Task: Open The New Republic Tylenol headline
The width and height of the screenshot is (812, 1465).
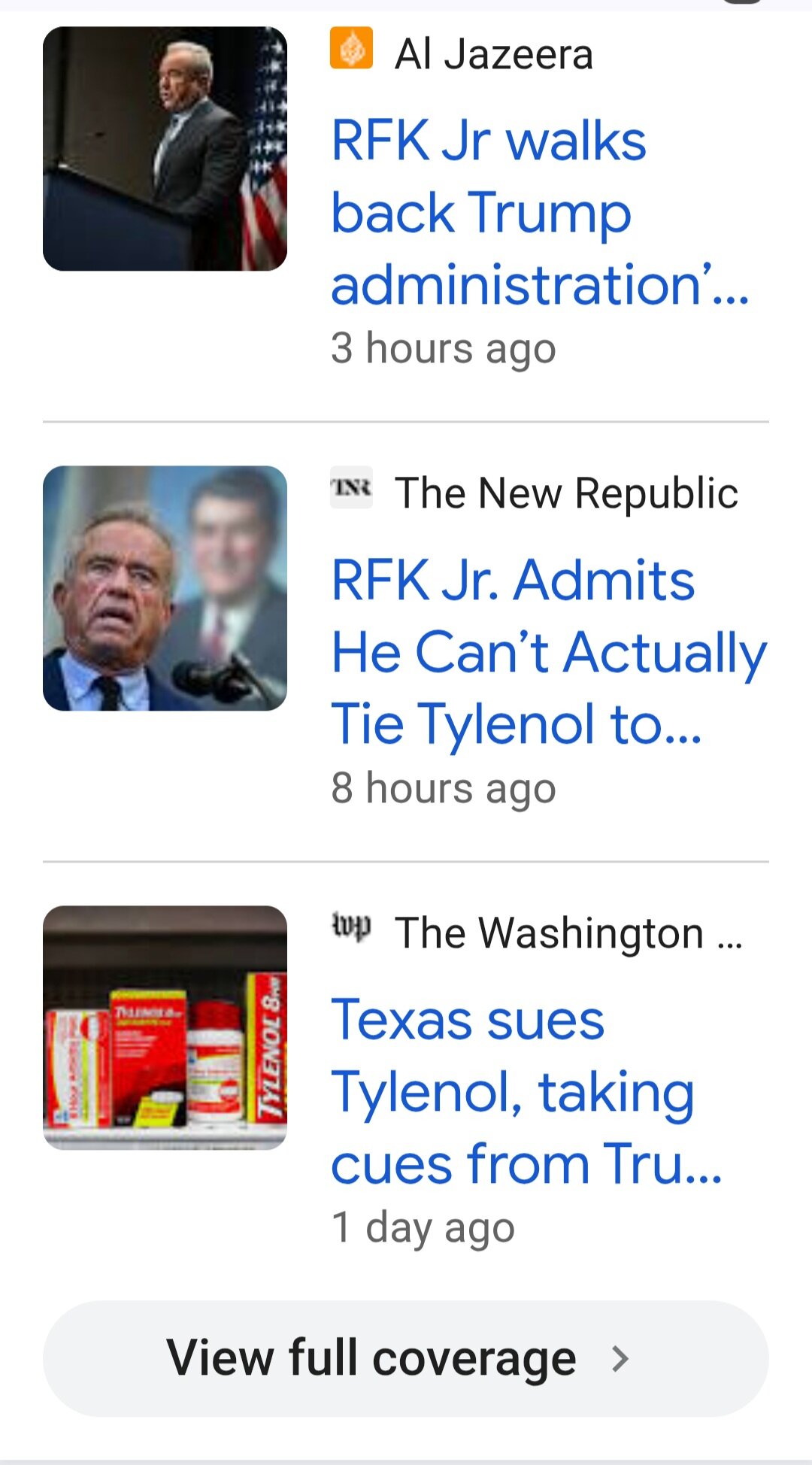Action: [x=547, y=651]
